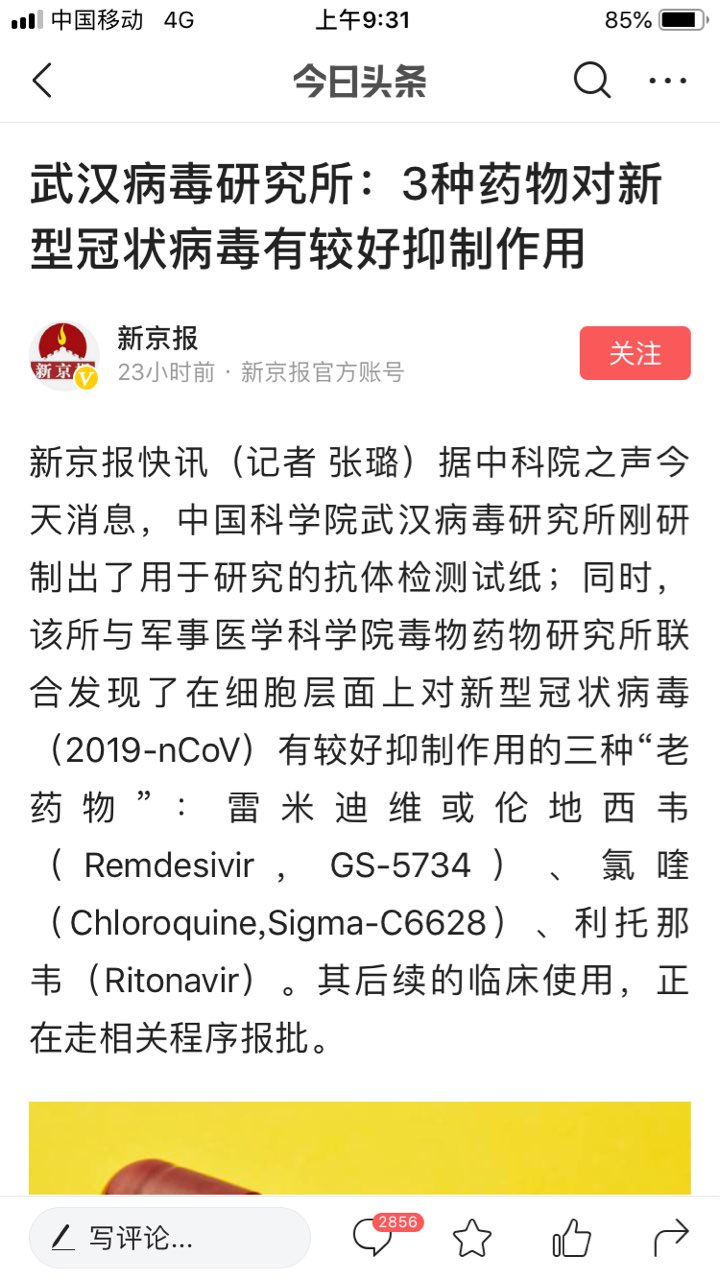The width and height of the screenshot is (720, 1280).
Task: Go back using the top-left arrow
Action: [x=42, y=81]
